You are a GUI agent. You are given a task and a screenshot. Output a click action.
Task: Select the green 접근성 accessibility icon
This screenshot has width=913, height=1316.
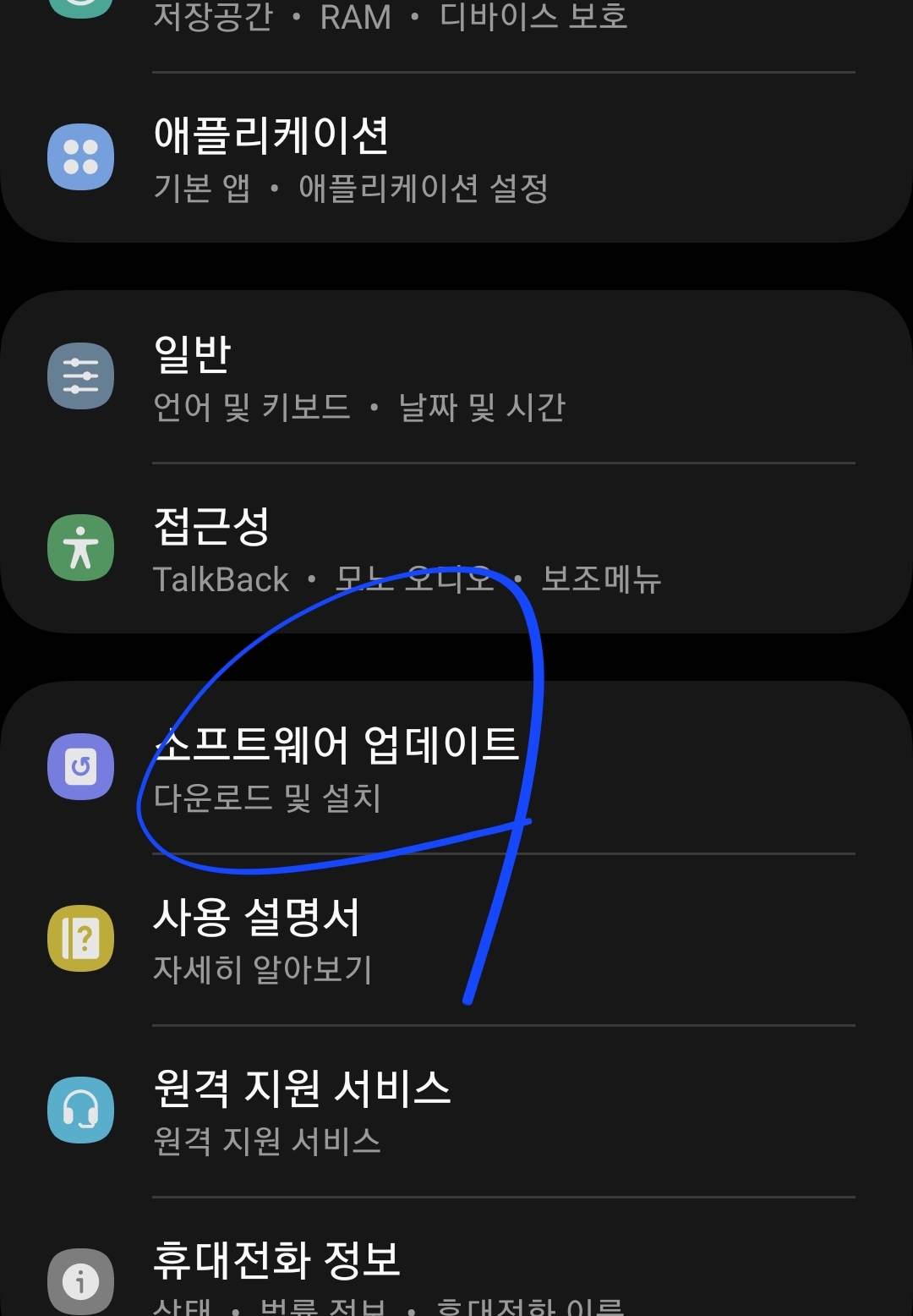click(80, 547)
